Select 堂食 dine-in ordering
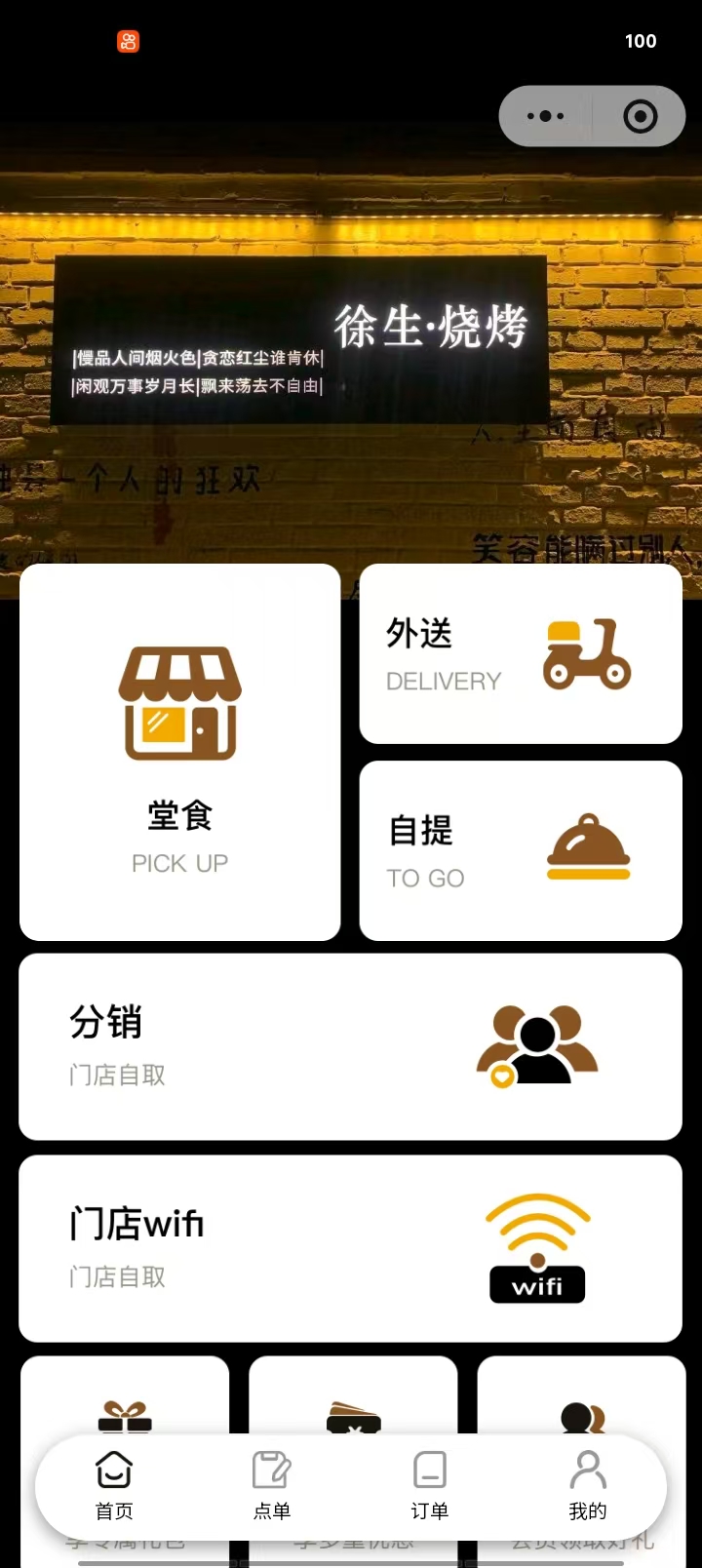 tap(180, 751)
